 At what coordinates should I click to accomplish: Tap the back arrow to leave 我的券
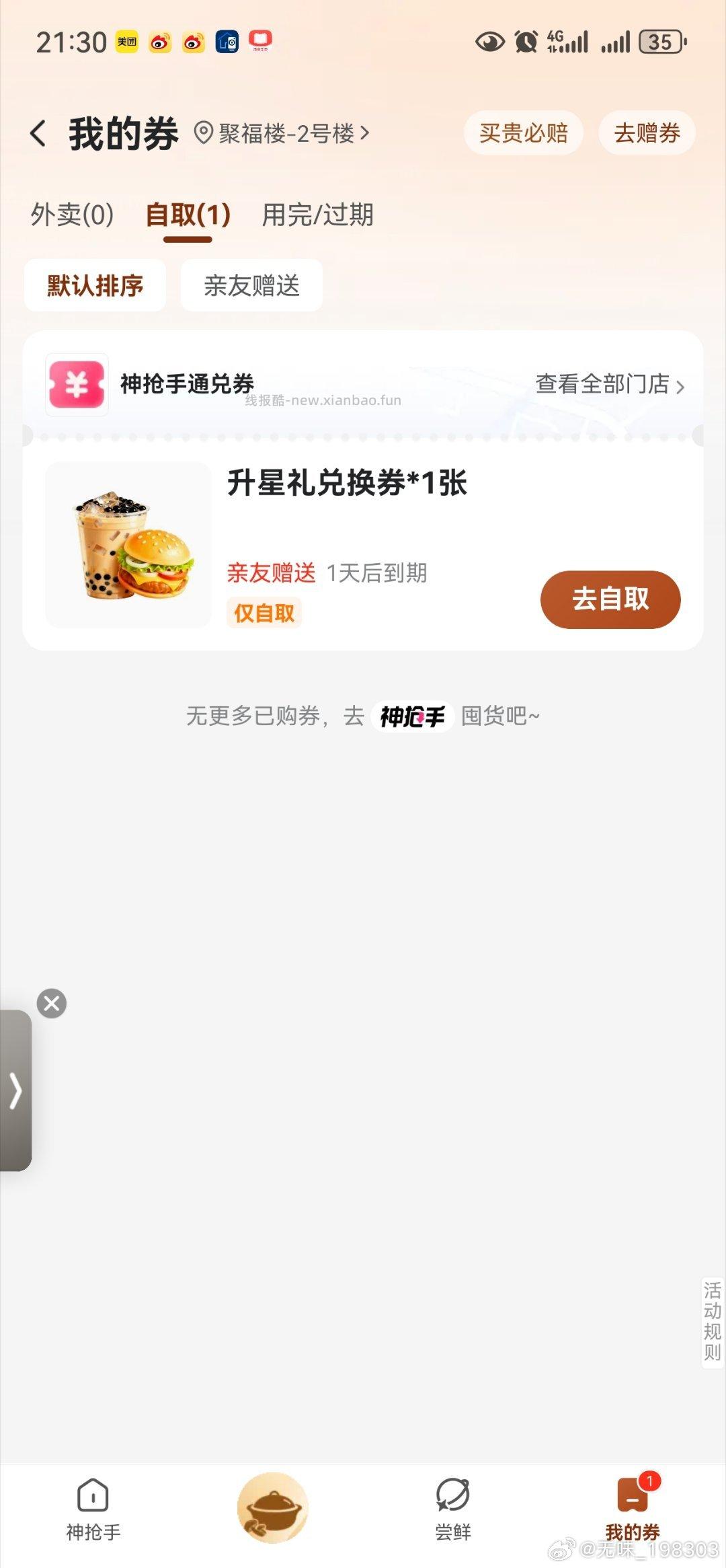tap(38, 133)
